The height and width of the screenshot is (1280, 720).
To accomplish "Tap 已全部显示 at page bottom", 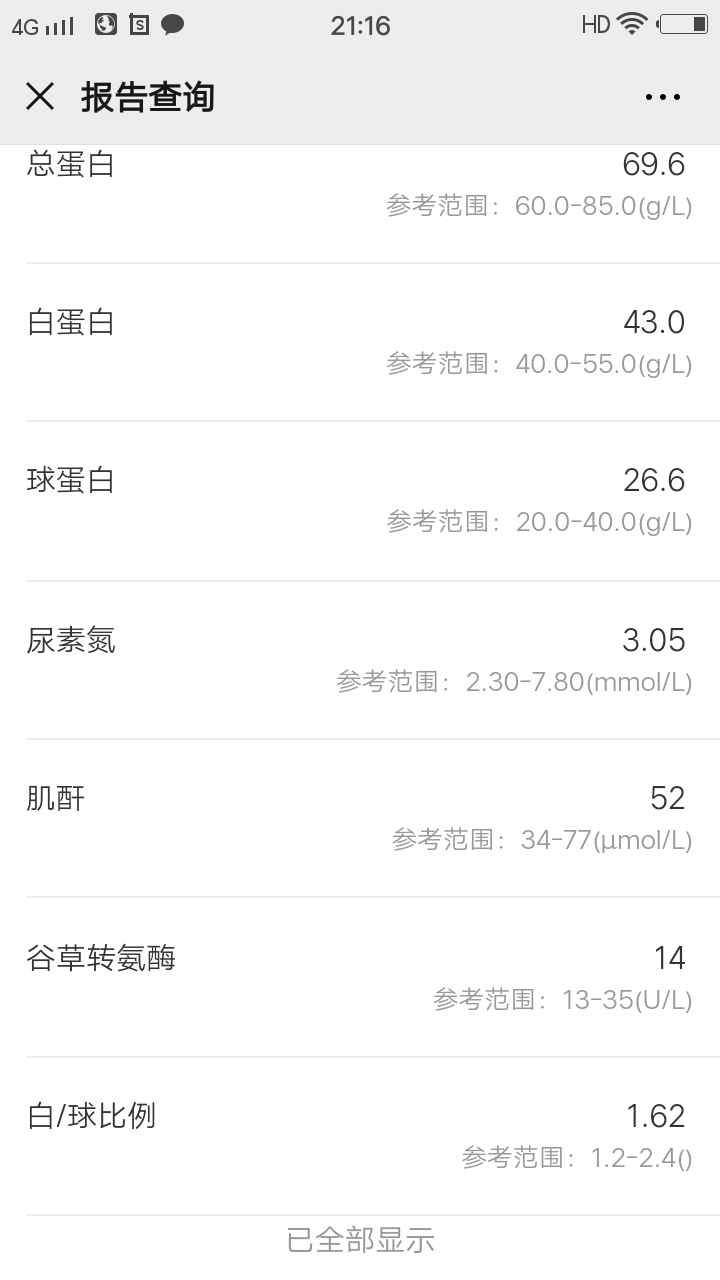I will click(x=360, y=1240).
